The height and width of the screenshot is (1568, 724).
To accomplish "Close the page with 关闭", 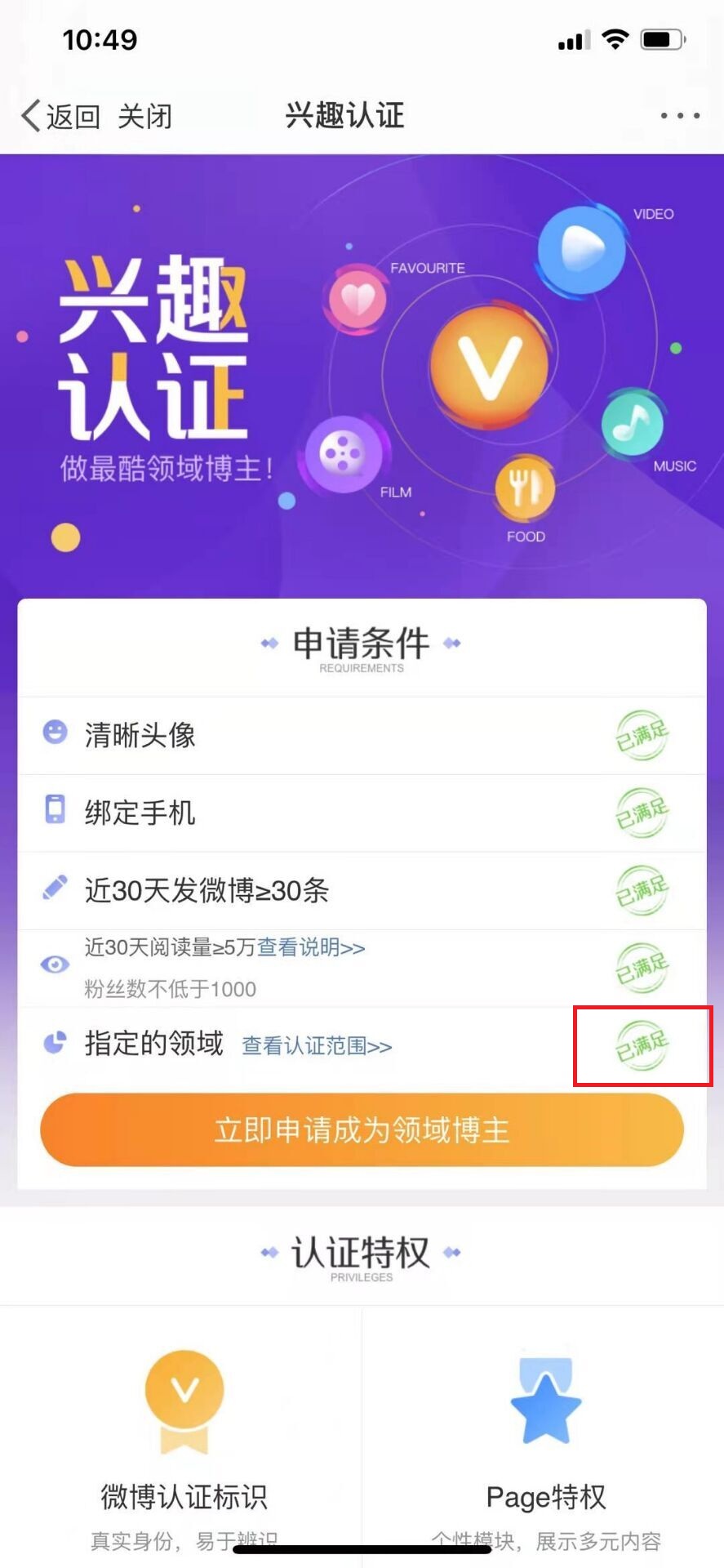I will (x=144, y=117).
